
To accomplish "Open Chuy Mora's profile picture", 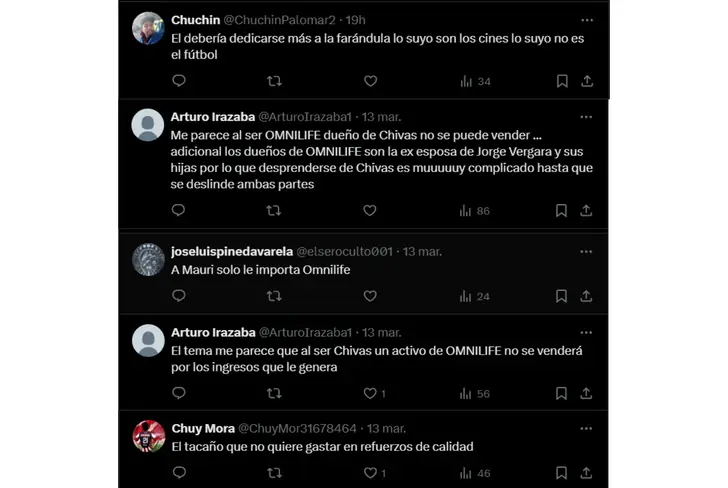I will tap(148, 437).
